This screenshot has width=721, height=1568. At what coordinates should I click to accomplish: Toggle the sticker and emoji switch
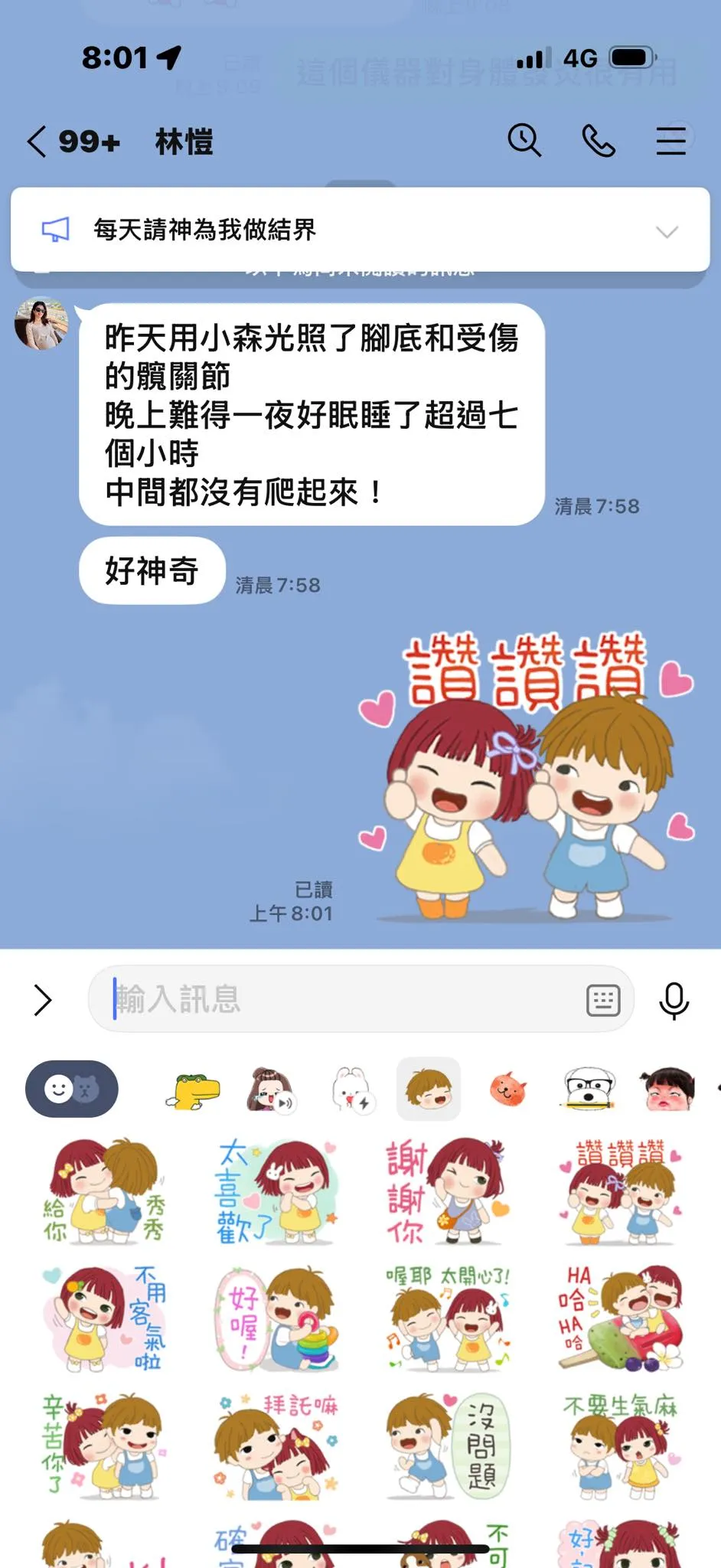(x=72, y=1089)
